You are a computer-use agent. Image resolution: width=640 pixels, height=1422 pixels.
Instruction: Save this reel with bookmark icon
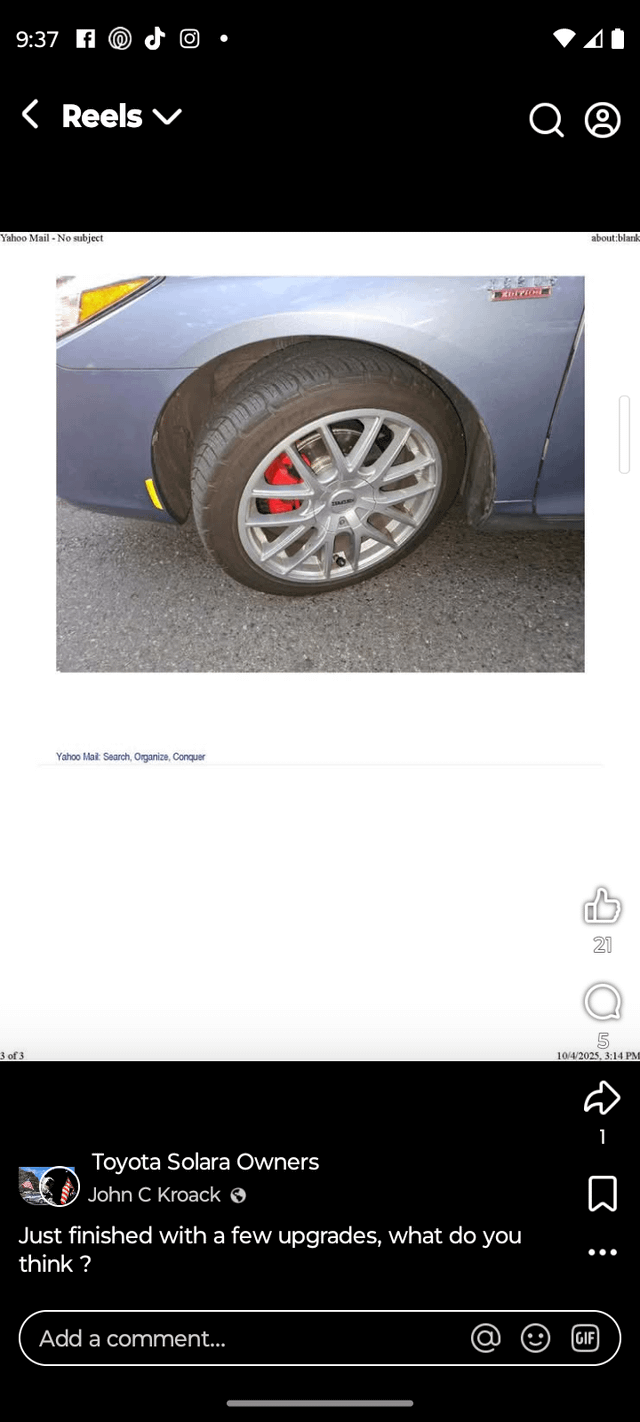[x=602, y=1193]
